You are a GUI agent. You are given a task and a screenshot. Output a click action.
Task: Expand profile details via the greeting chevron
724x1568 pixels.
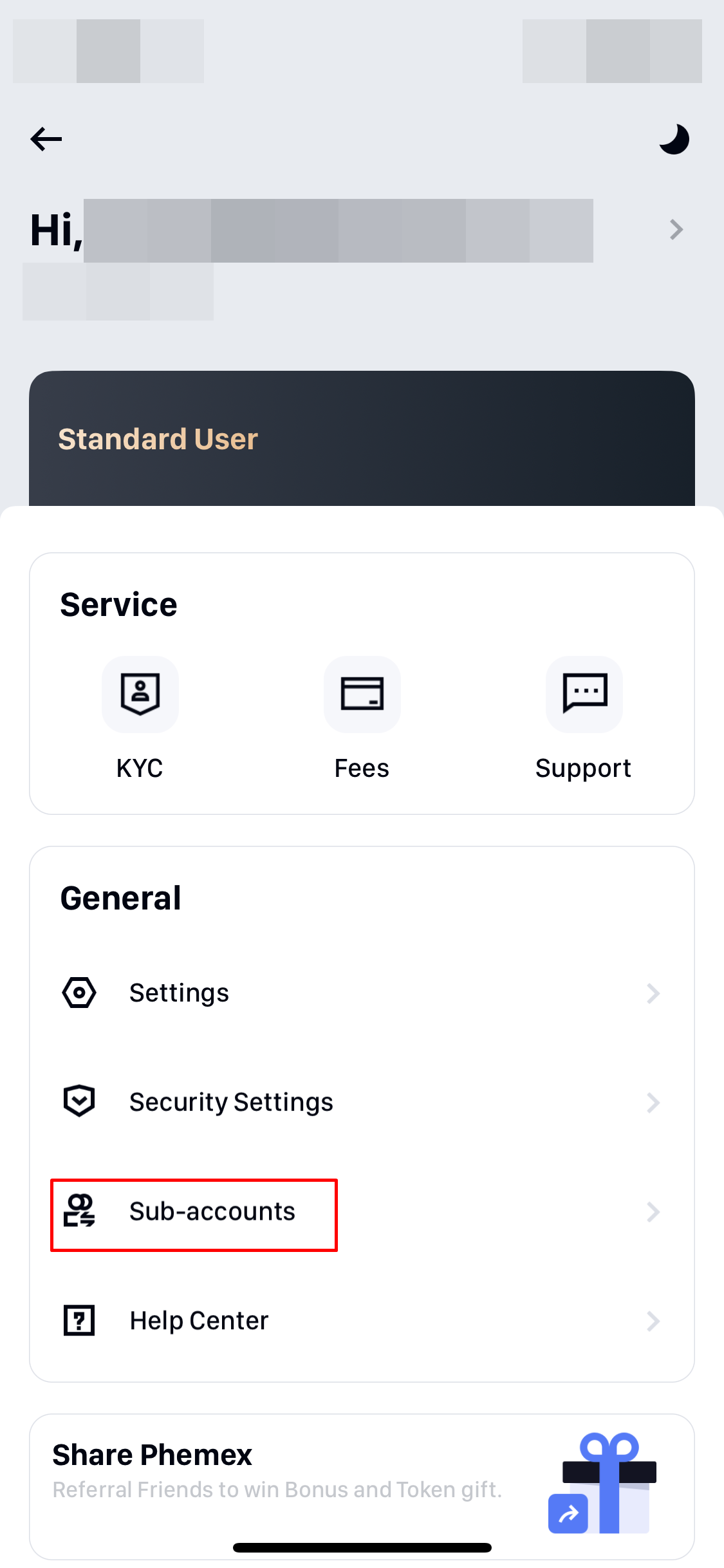tap(675, 230)
